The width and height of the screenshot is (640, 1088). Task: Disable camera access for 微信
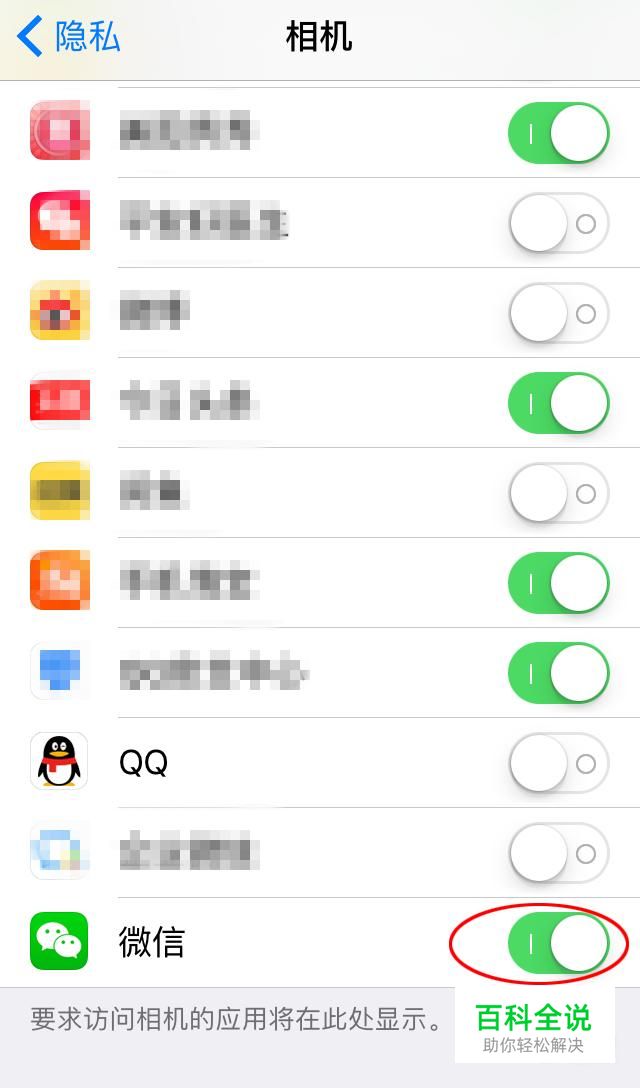coord(559,943)
